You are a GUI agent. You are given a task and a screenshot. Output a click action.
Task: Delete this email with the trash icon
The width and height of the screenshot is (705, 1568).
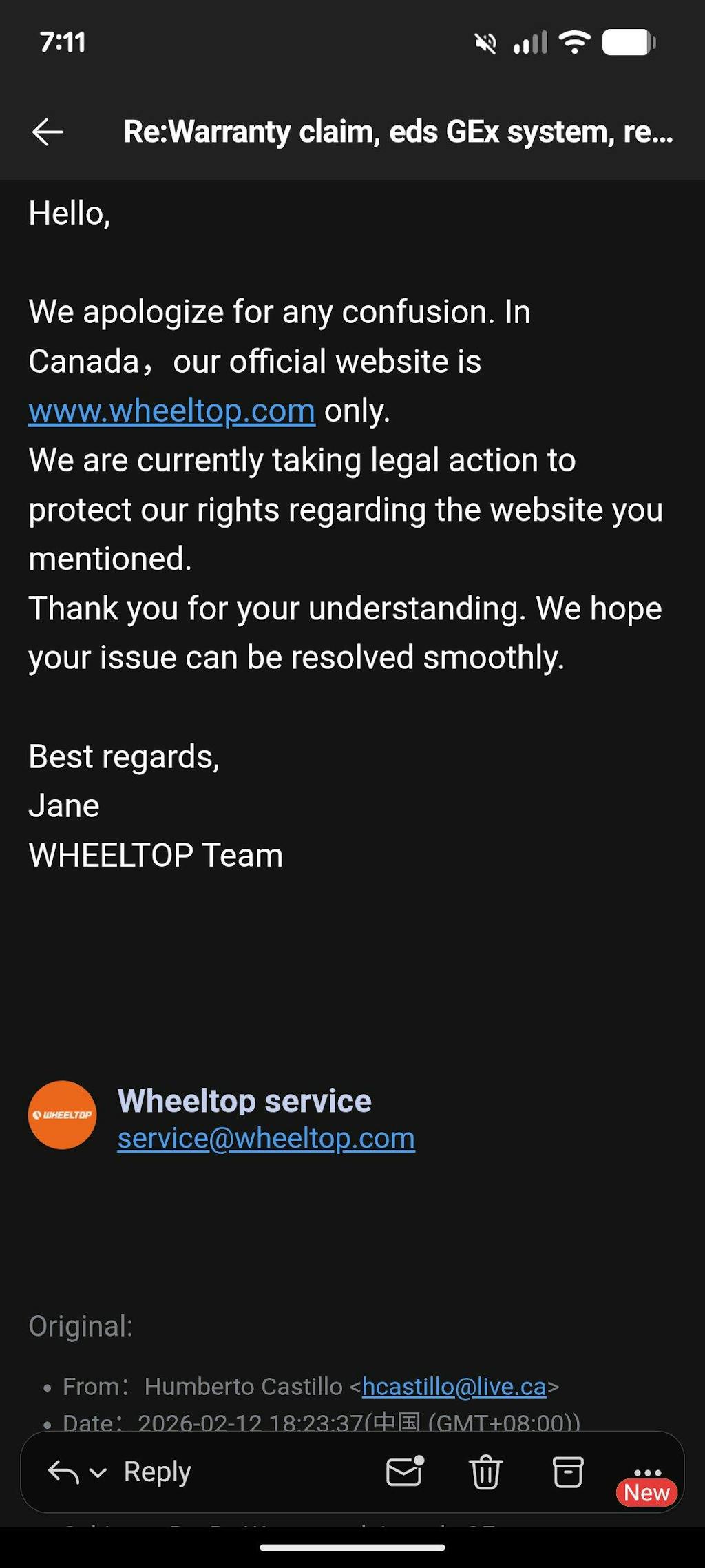485,1472
